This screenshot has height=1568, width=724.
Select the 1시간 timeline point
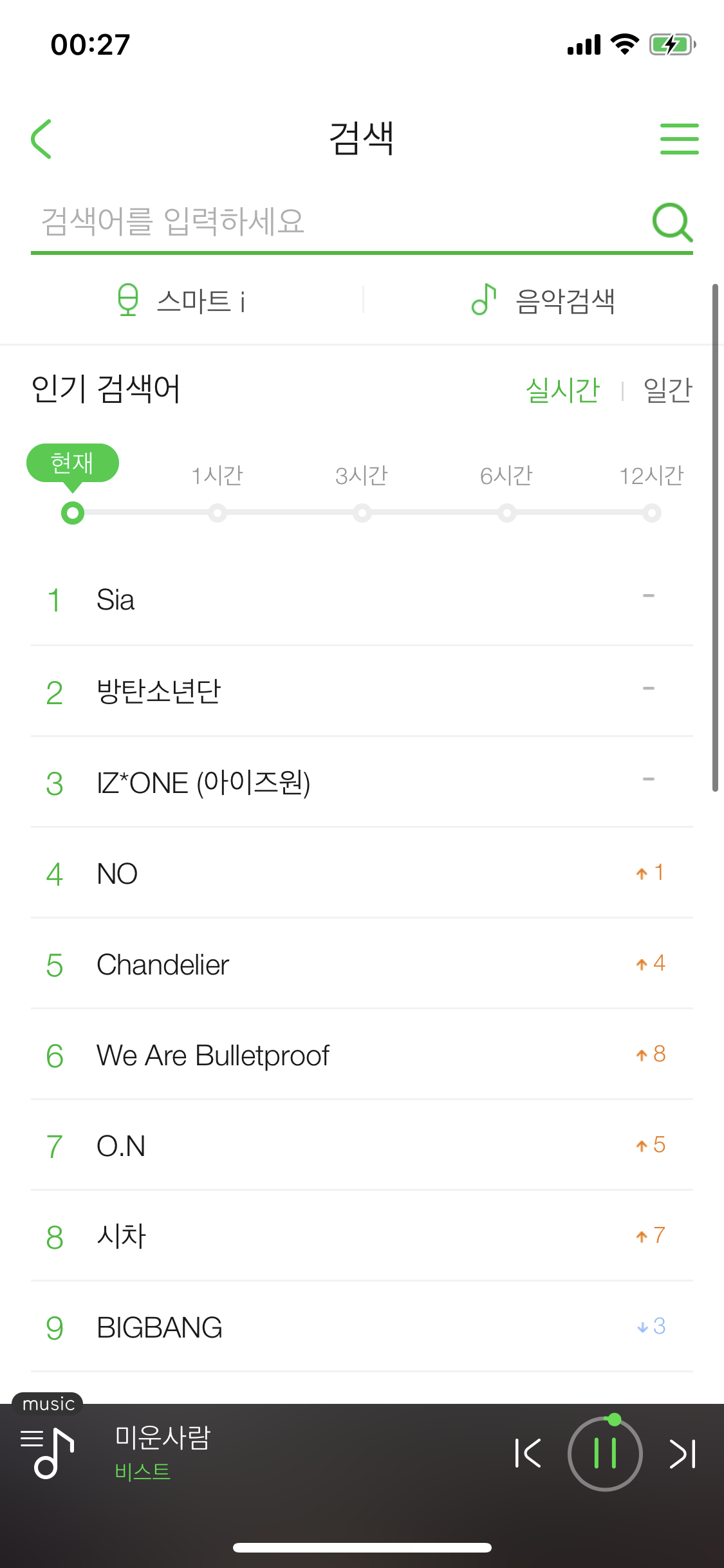click(218, 513)
